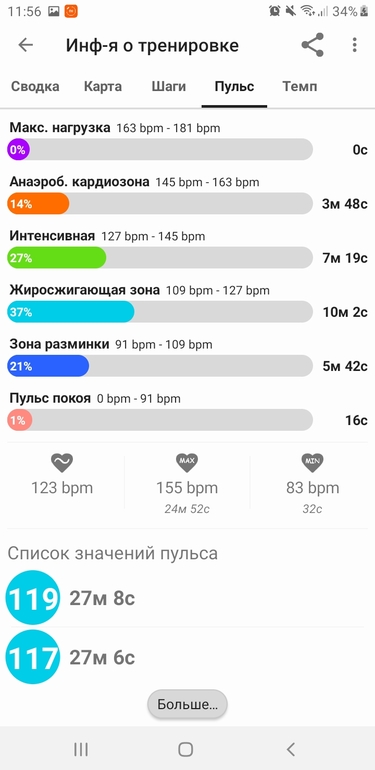Switch to the Темп tab
The height and width of the screenshot is (770, 375).
click(x=300, y=87)
